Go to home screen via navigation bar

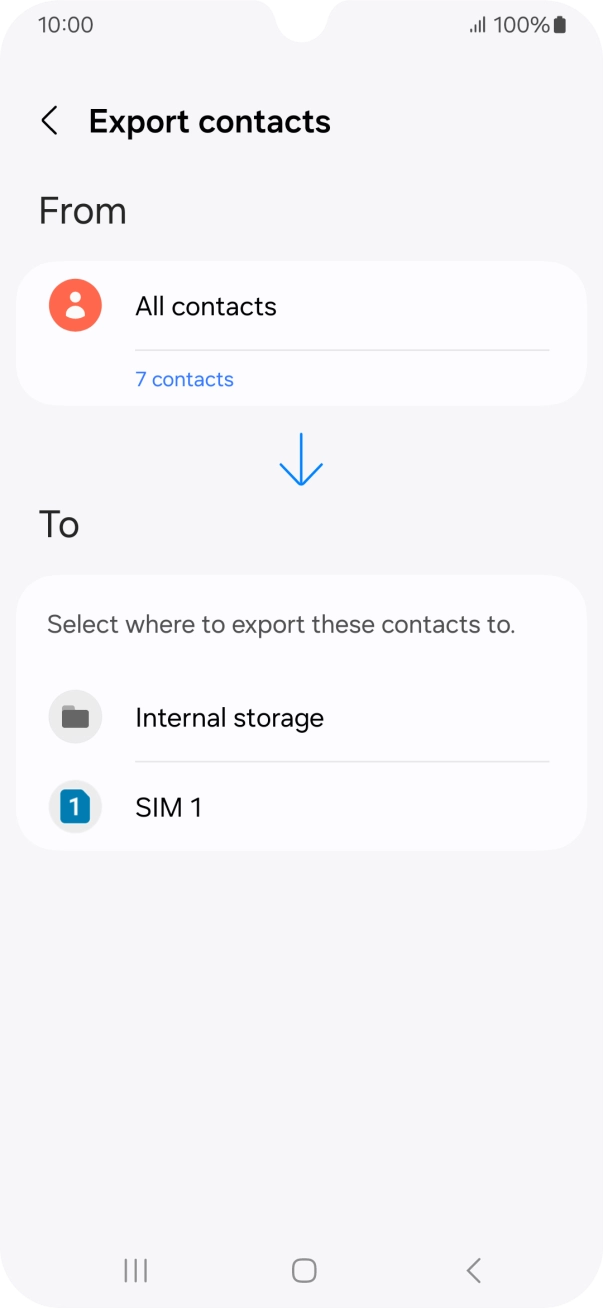click(x=303, y=1270)
